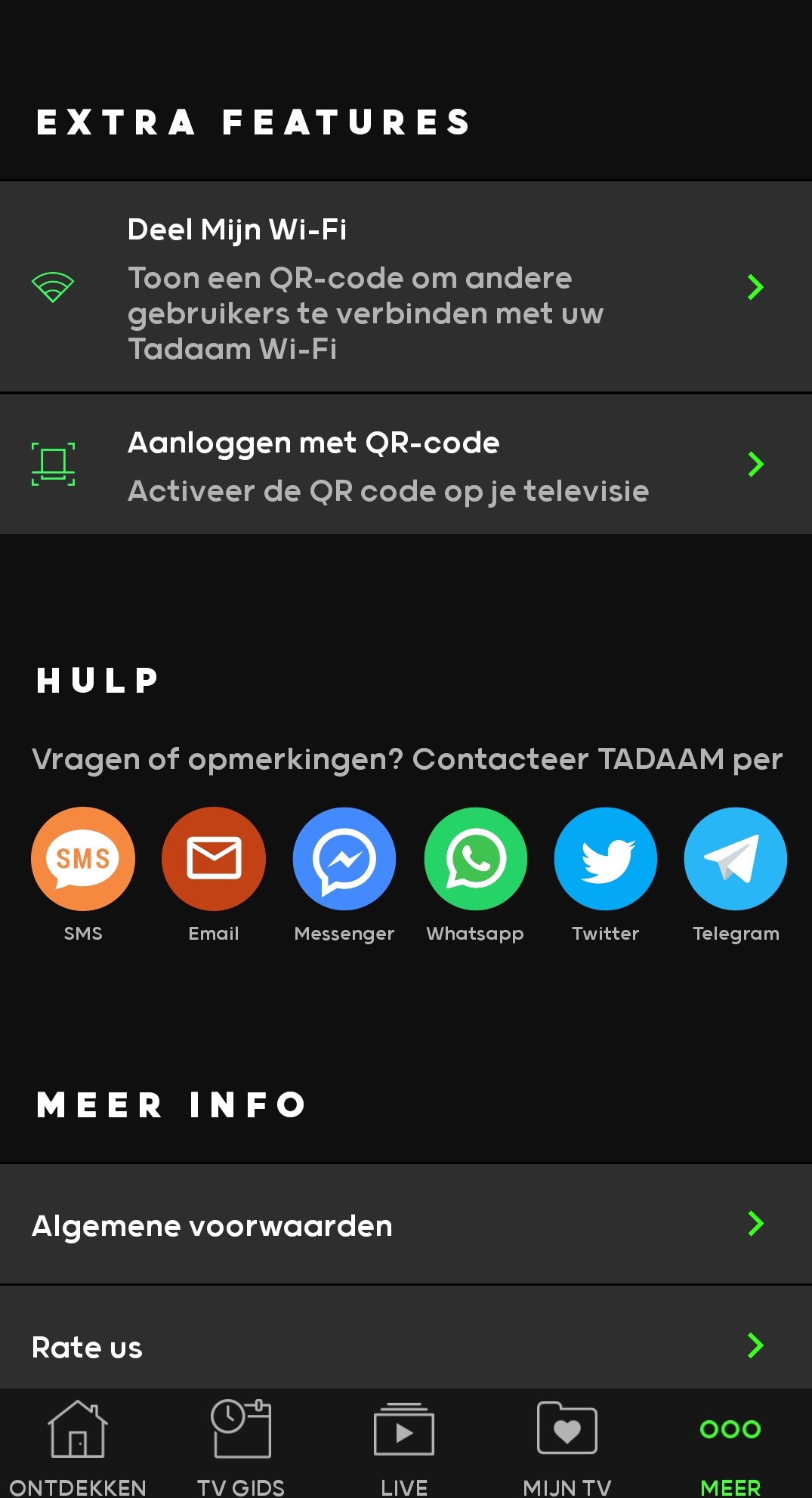Screen dimensions: 812x1498
Task: Open Rate us
Action: click(87, 1346)
